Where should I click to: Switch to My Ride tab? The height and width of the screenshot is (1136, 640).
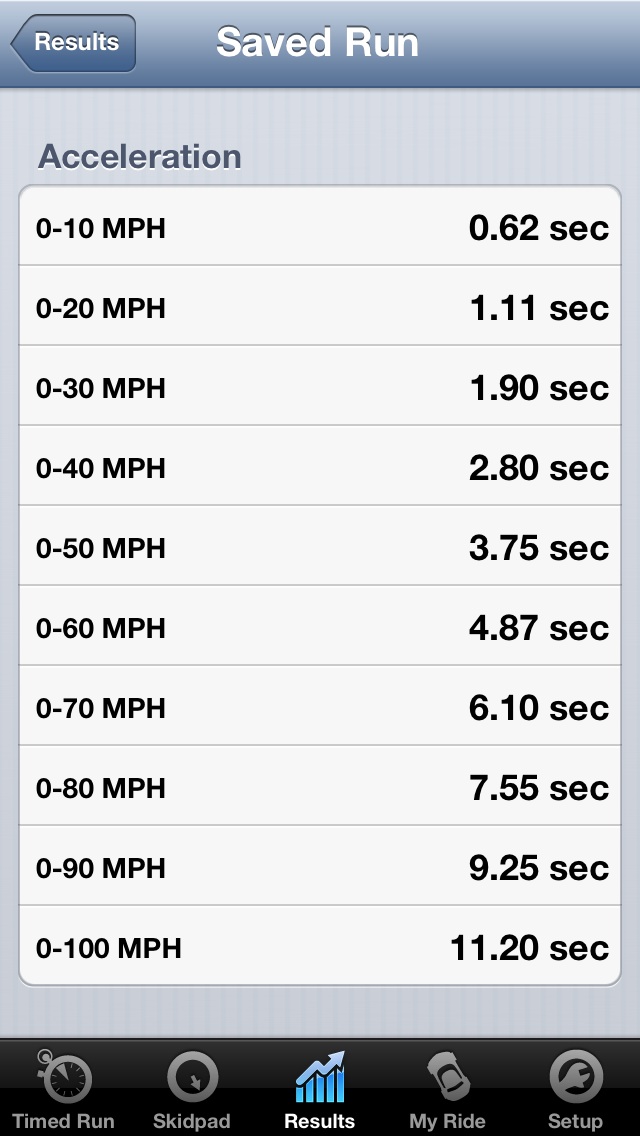click(x=447, y=1089)
